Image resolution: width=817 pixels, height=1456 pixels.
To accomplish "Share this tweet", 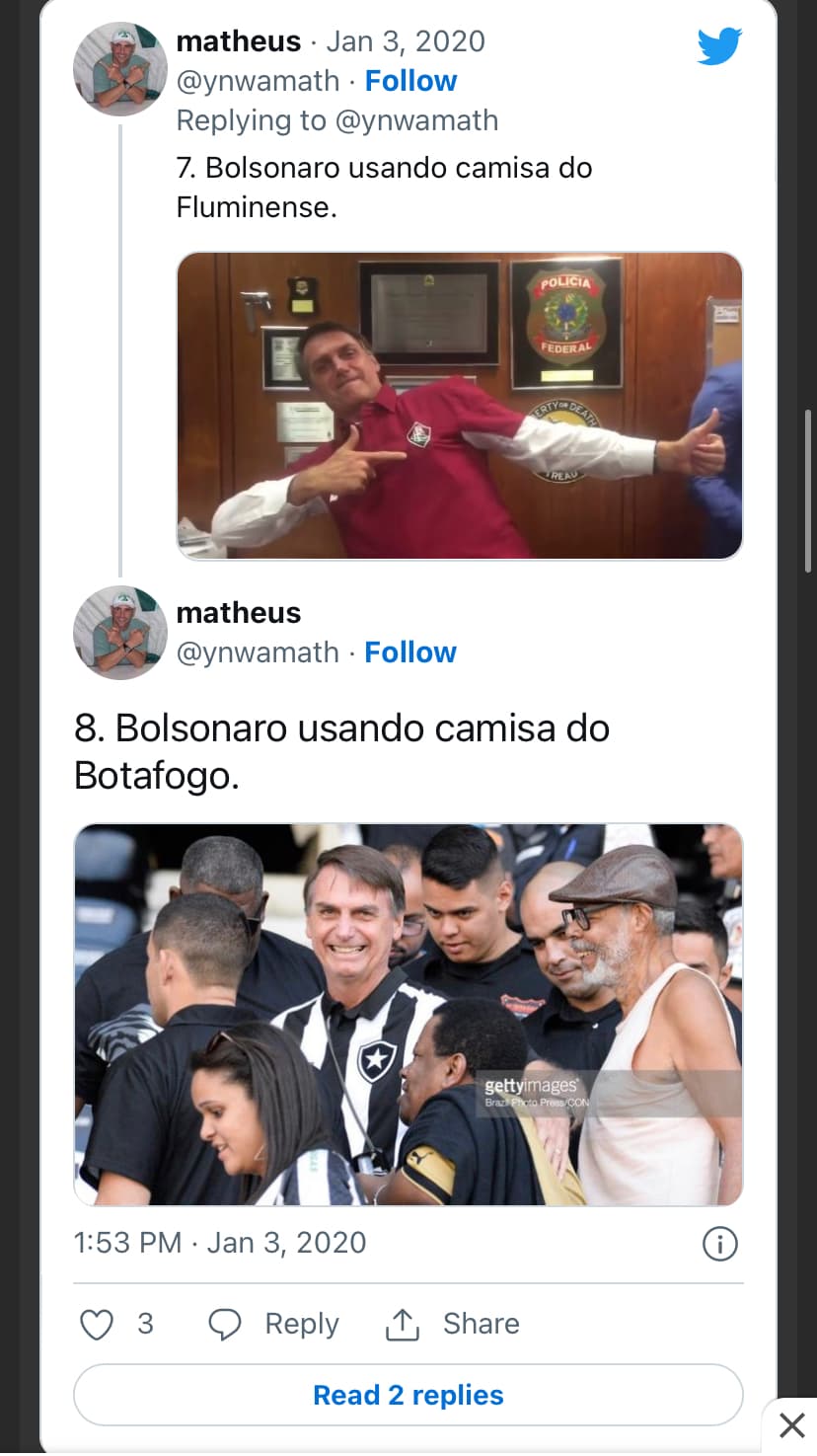I will [452, 1324].
